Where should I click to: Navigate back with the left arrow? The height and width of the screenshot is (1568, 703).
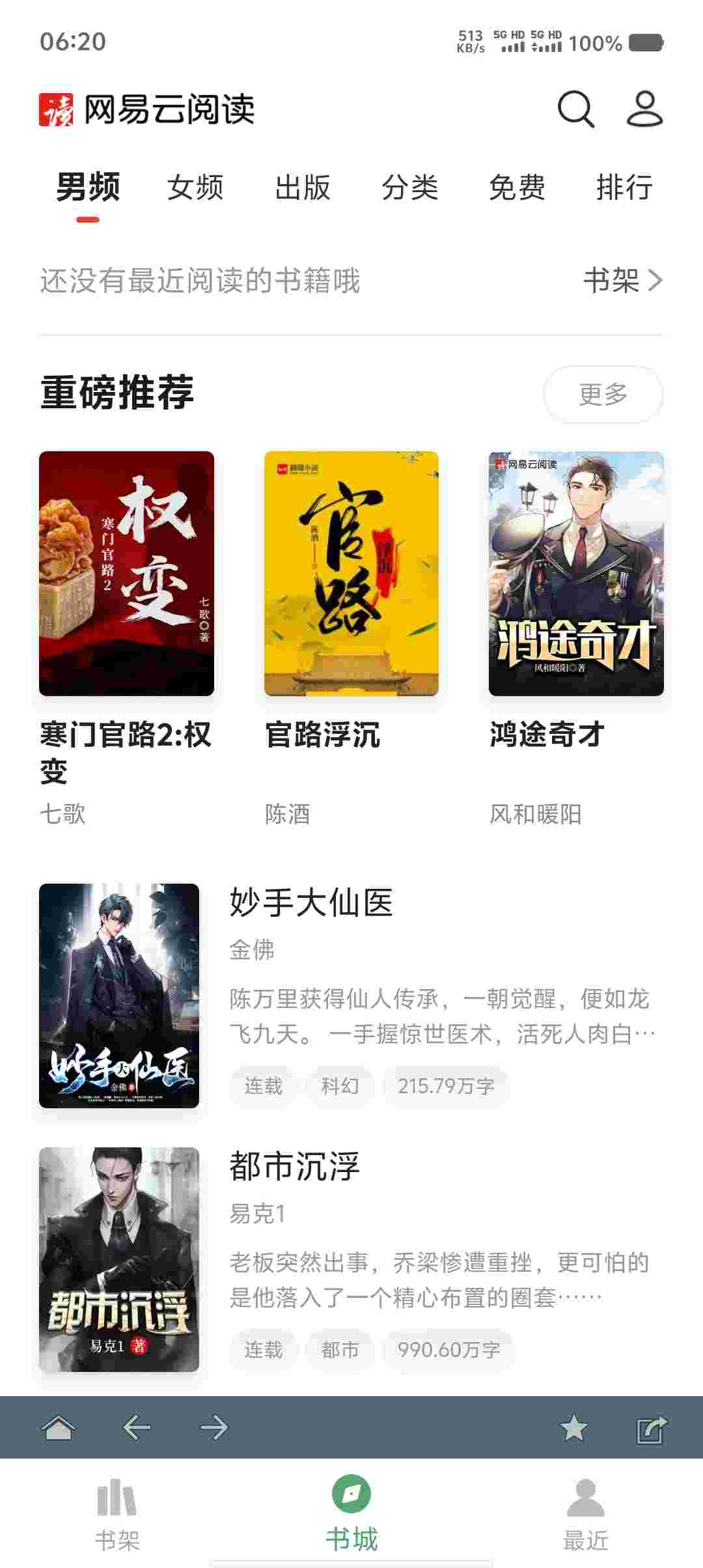(136, 1427)
